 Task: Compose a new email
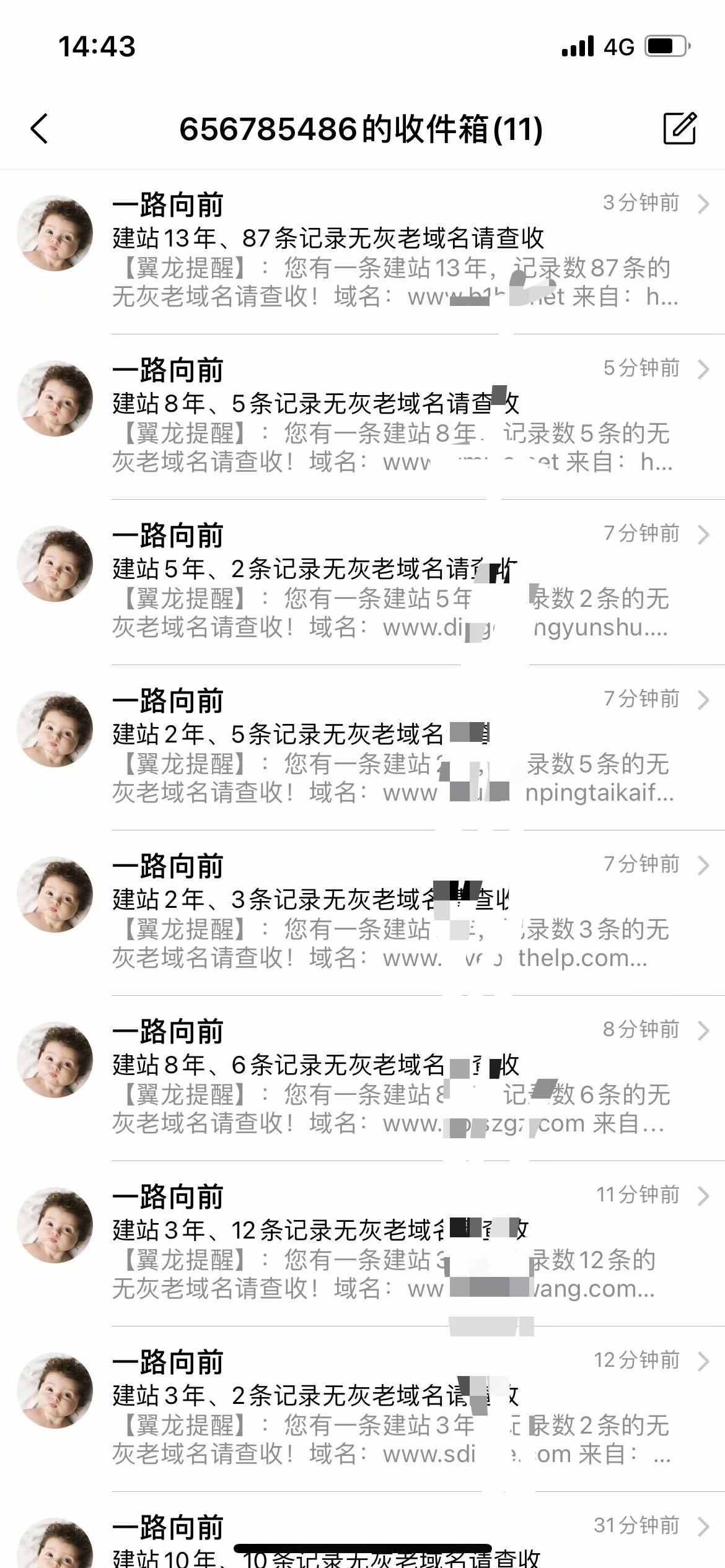[x=680, y=129]
